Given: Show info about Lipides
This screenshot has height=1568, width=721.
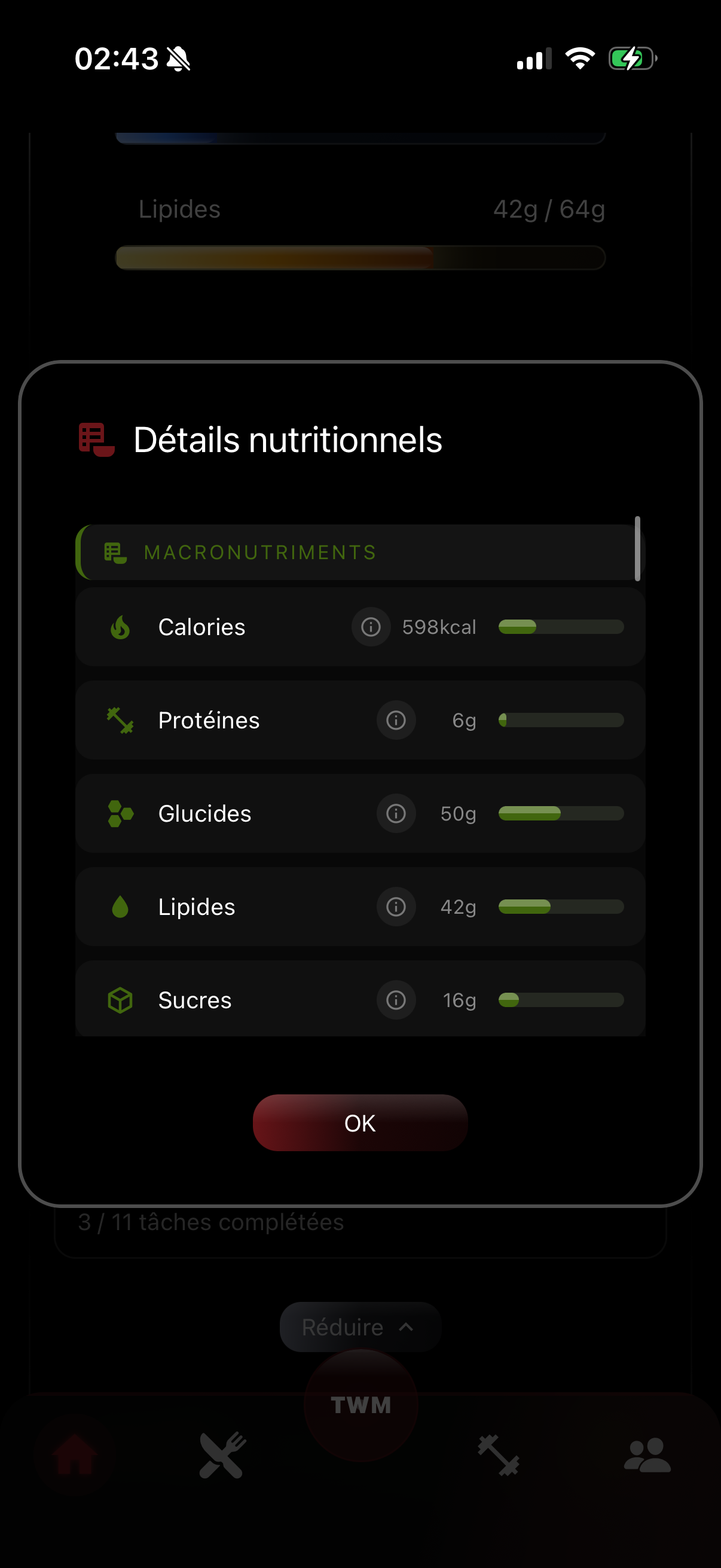Looking at the screenshot, I should [x=396, y=907].
